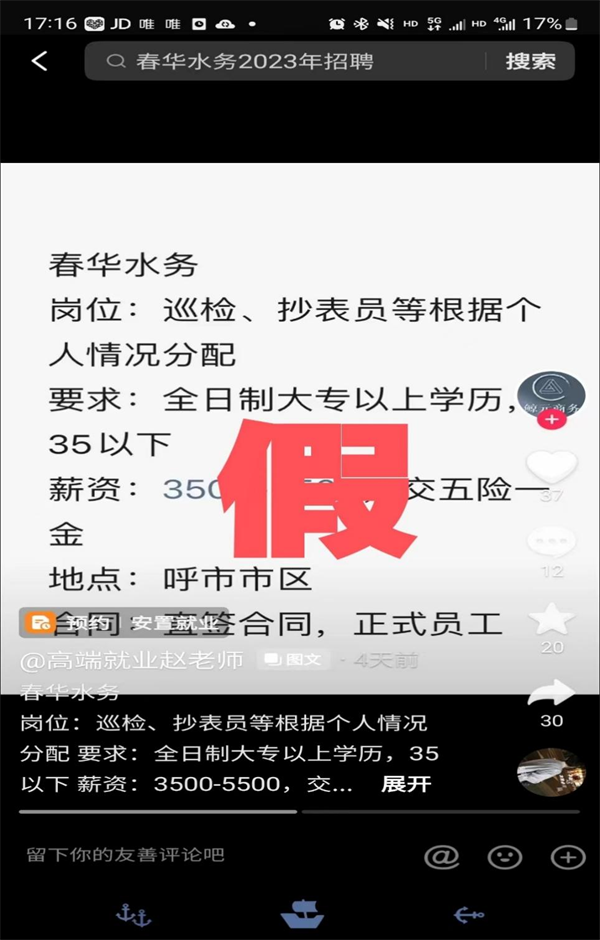600x940 pixels.
Task: Follow the author via the red plus
Action: (551, 421)
